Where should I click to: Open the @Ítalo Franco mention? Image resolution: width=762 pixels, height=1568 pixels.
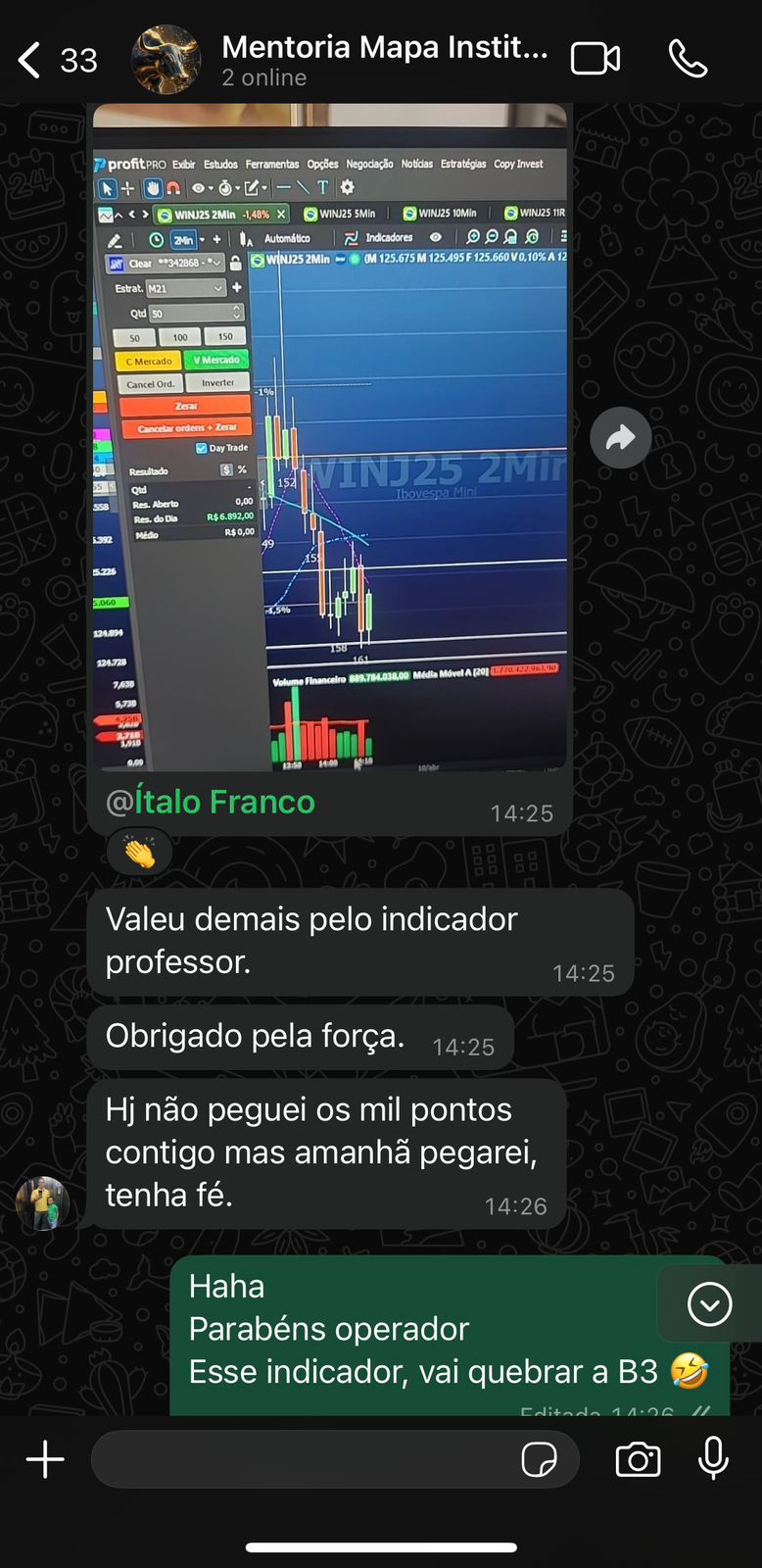211,802
